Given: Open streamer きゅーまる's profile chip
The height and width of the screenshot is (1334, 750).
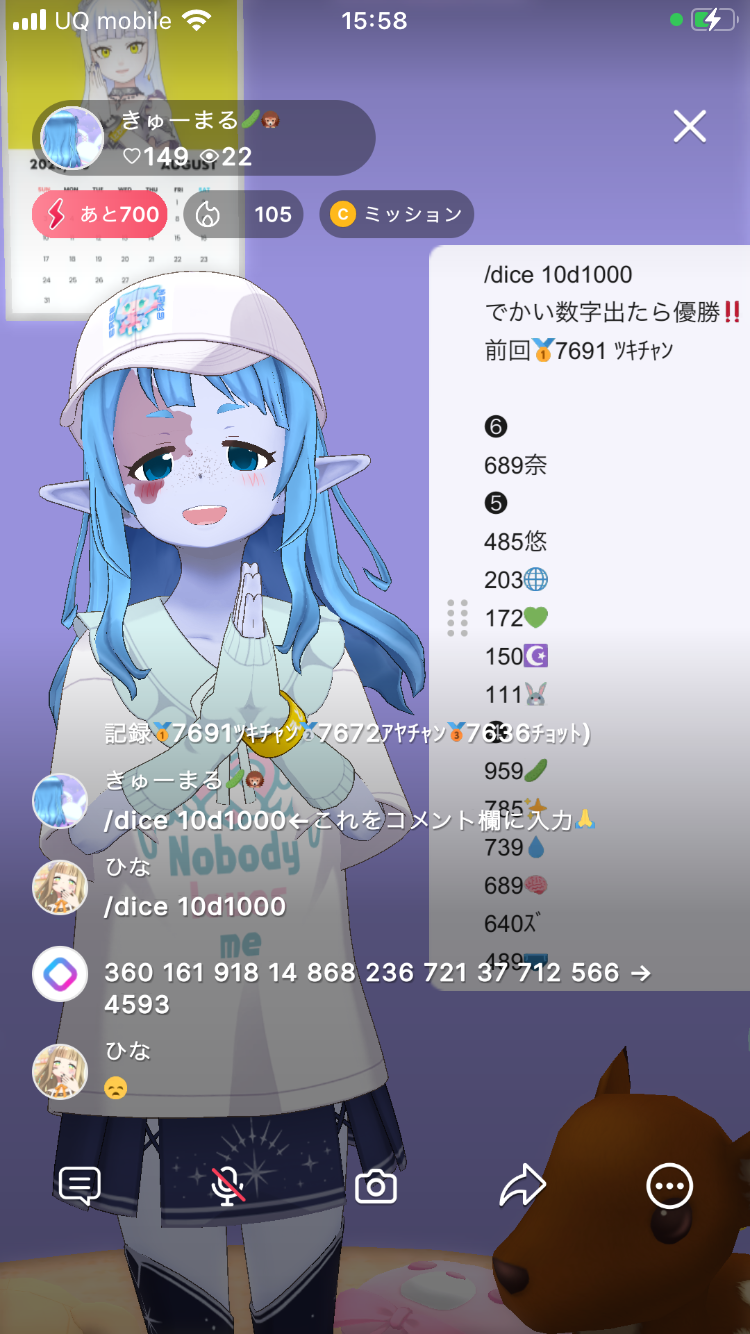Looking at the screenshot, I should point(204,138).
